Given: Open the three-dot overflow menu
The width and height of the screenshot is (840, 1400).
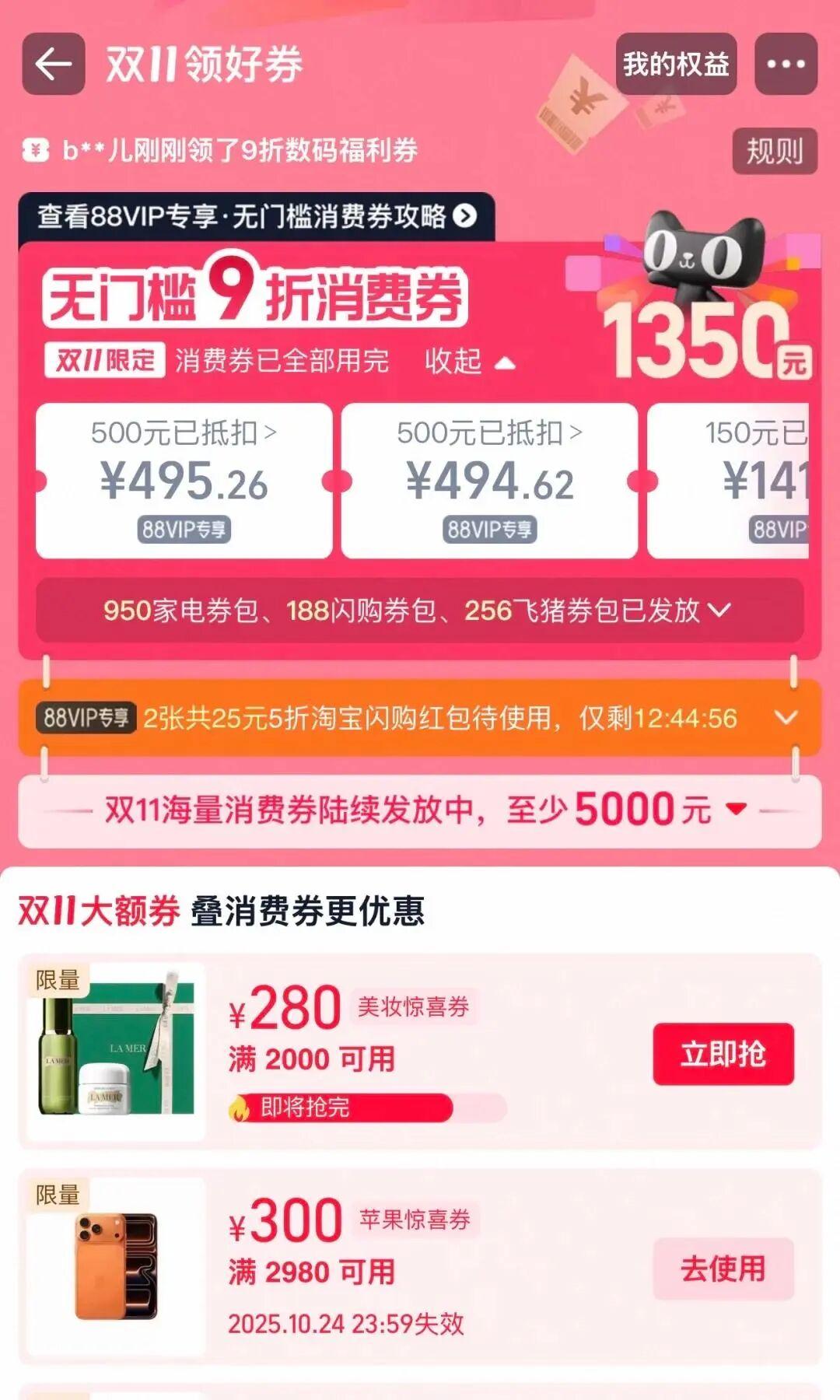Looking at the screenshot, I should click(786, 64).
